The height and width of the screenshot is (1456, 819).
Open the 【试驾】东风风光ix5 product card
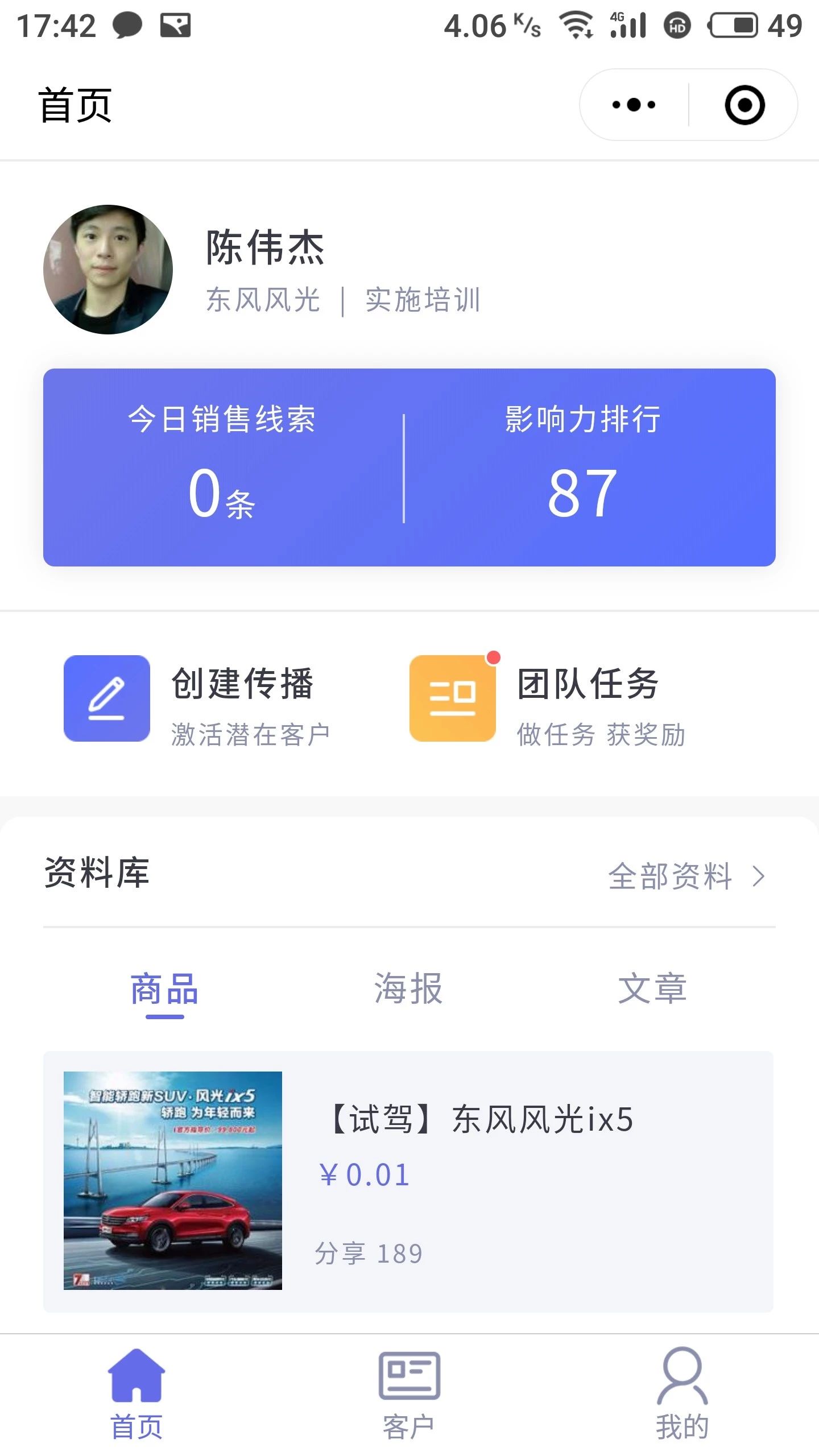[408, 1182]
